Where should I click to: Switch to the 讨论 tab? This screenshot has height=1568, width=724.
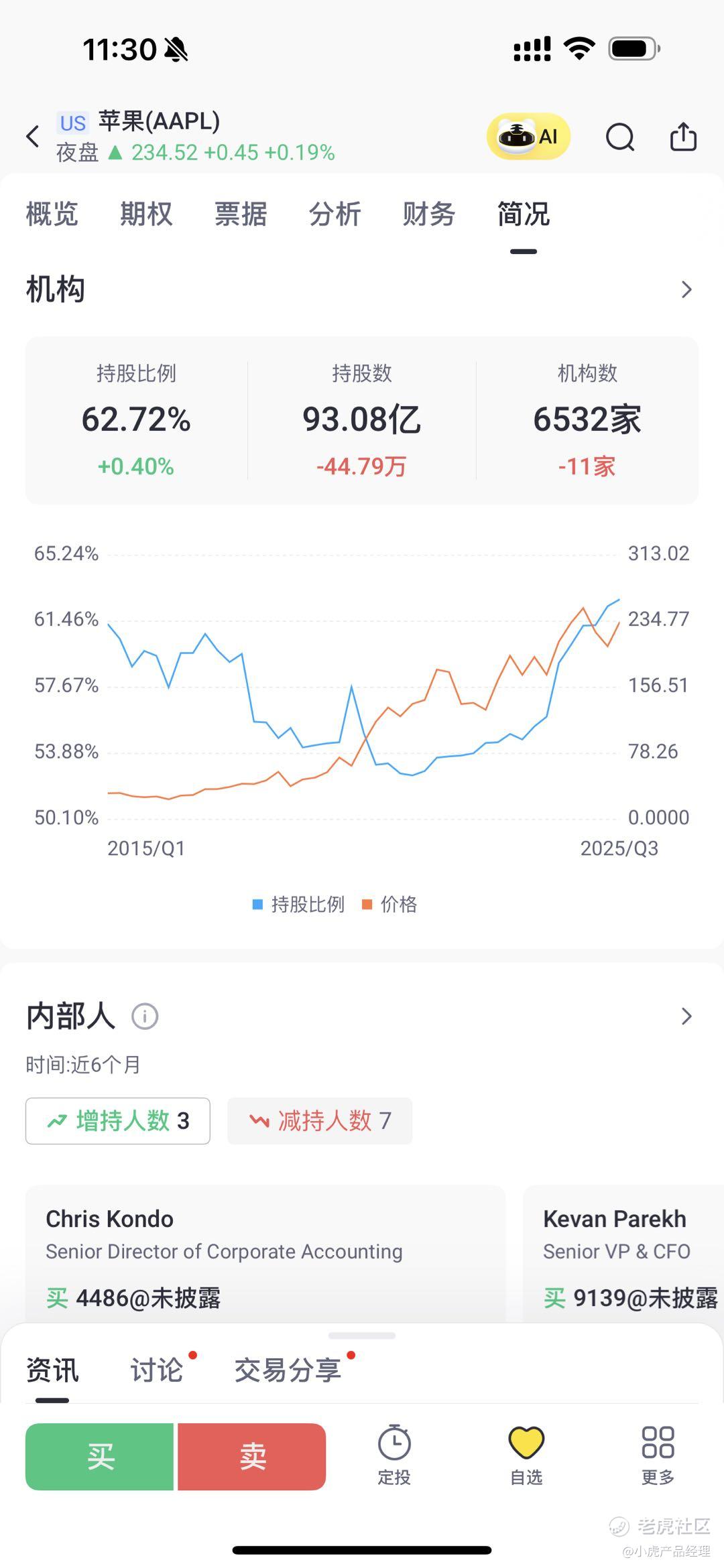[x=157, y=1370]
